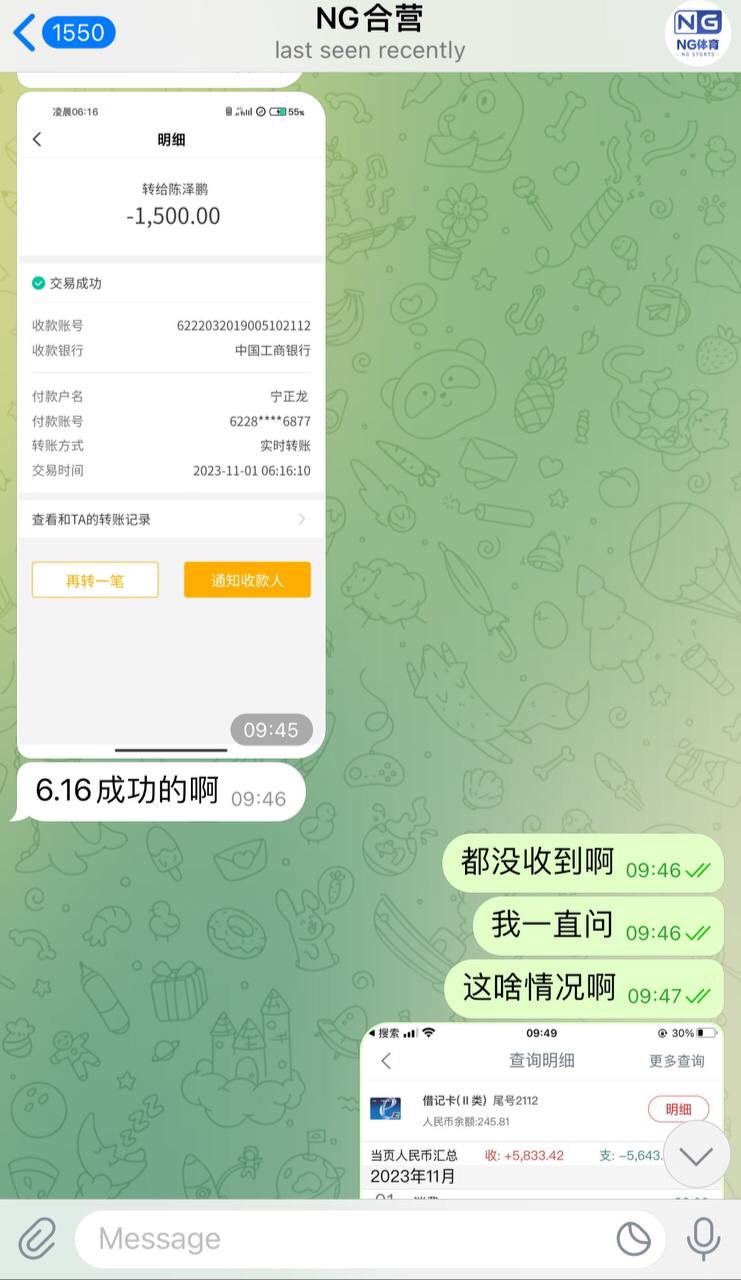Viewport: 741px width, 1280px height.
Task: Open the NG合营 chat info header
Action: tap(370, 33)
